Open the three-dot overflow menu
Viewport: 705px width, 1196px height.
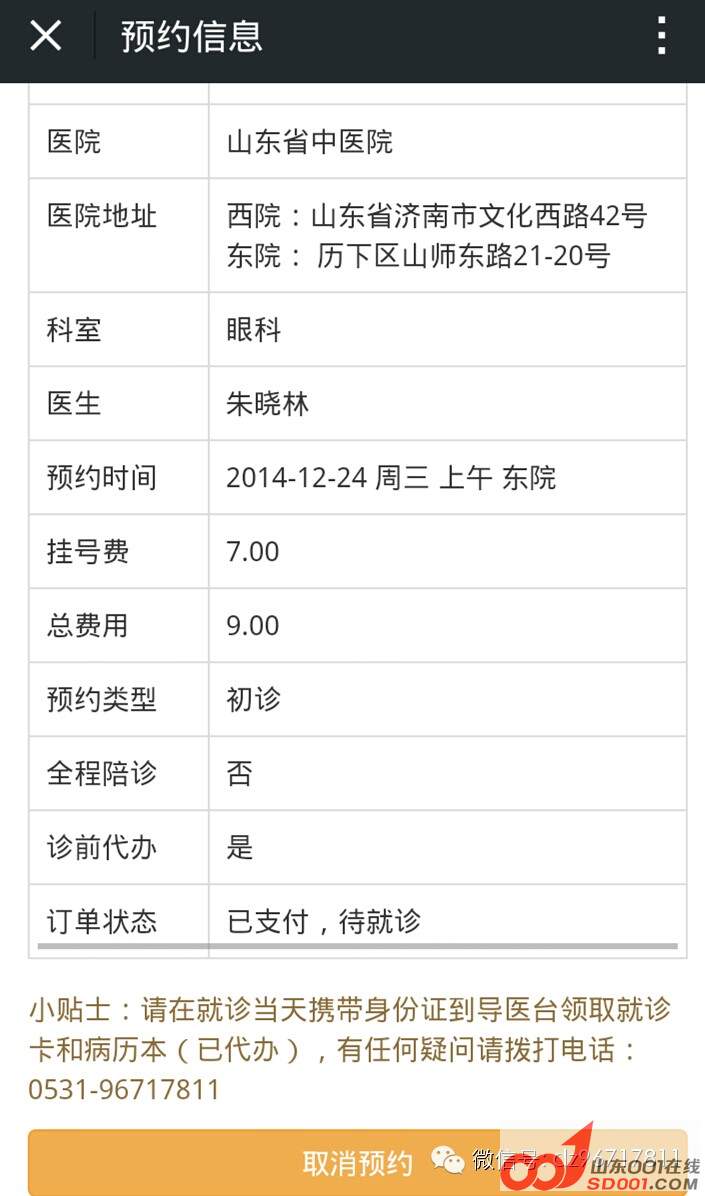661,36
